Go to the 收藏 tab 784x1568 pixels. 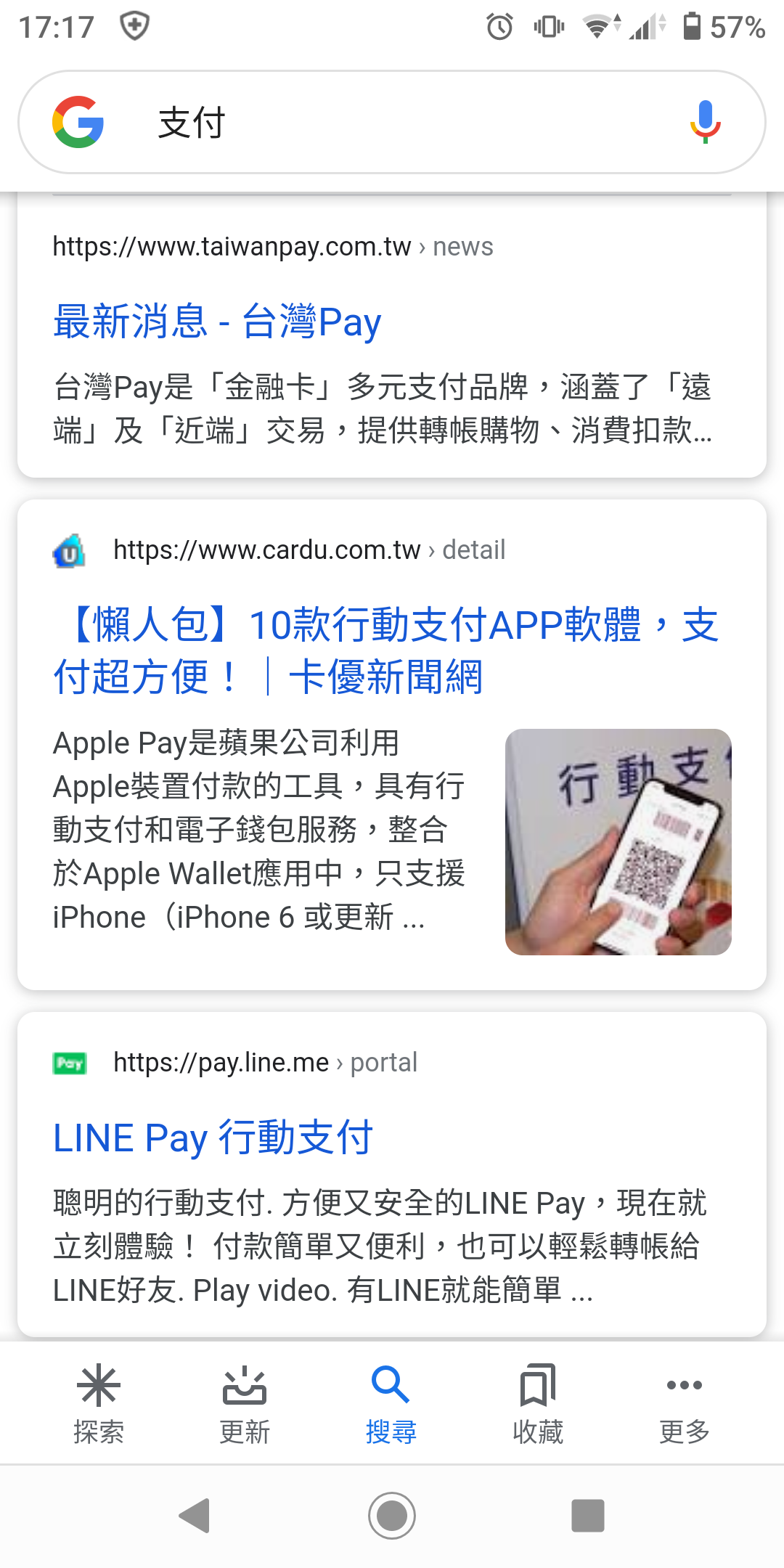(x=538, y=1403)
